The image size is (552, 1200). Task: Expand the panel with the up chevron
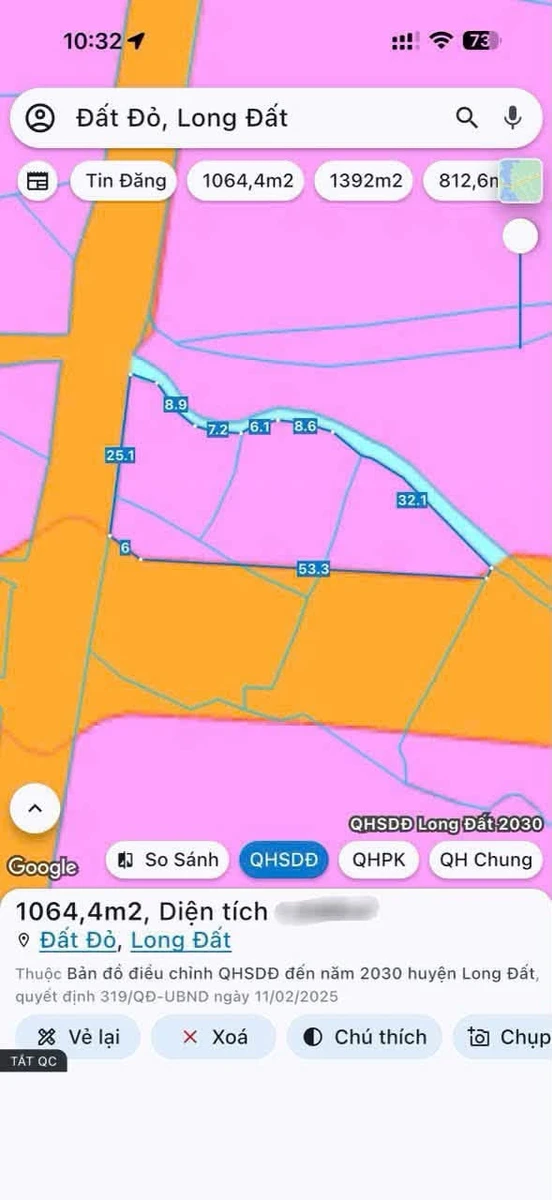(x=35, y=810)
